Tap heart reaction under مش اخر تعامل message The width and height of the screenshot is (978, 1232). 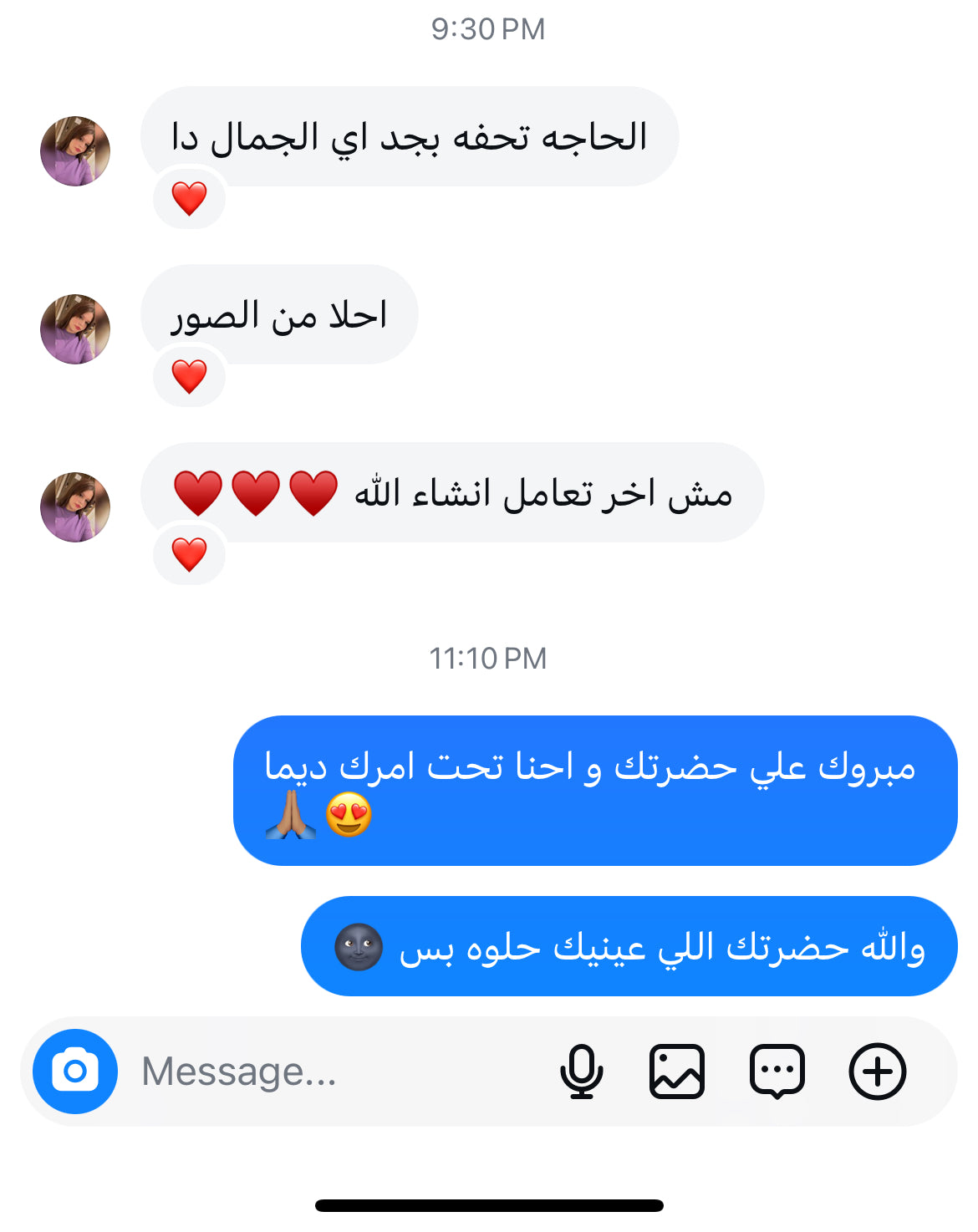tap(190, 555)
